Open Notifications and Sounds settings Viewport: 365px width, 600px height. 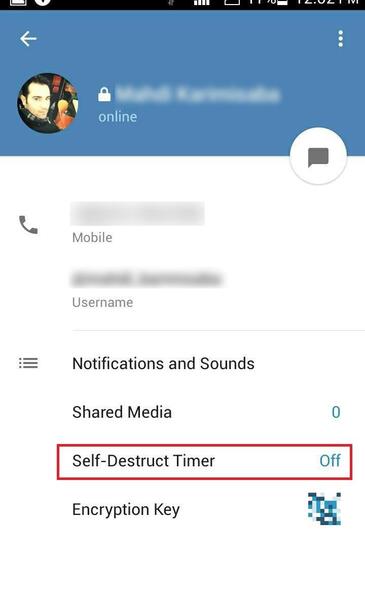click(182, 363)
